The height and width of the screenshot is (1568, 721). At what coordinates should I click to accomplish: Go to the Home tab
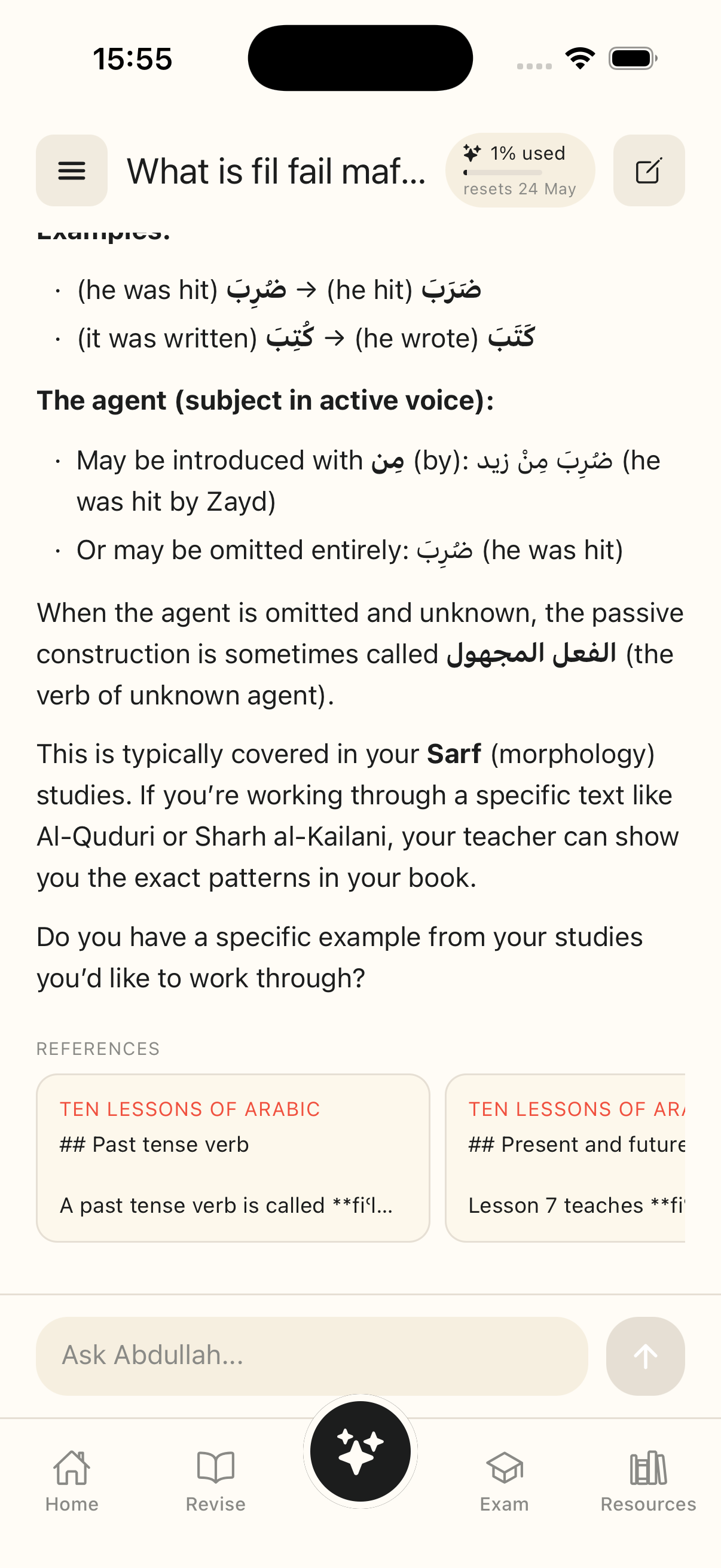(72, 1479)
